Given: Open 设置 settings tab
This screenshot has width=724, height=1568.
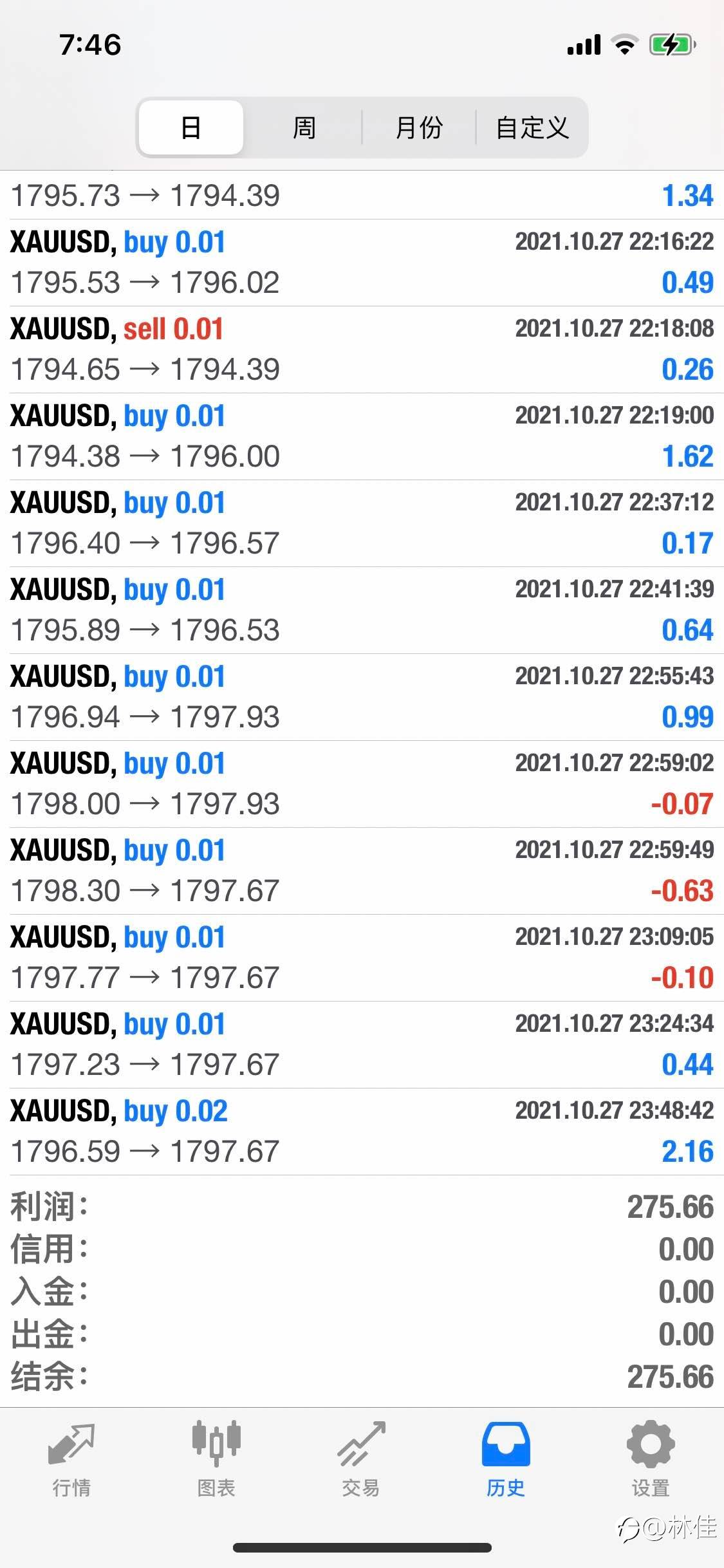Looking at the screenshot, I should [x=651, y=1459].
